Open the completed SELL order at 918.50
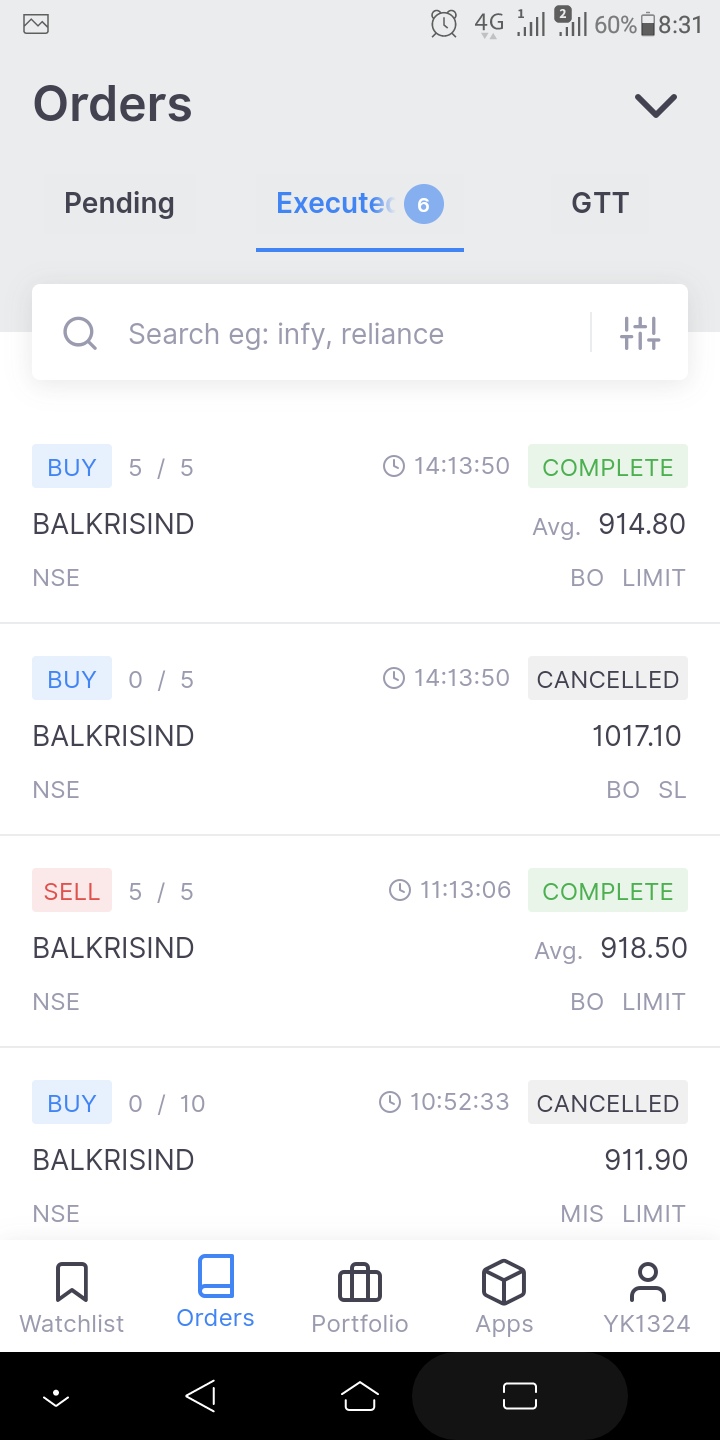This screenshot has height=1440, width=720. click(360, 946)
